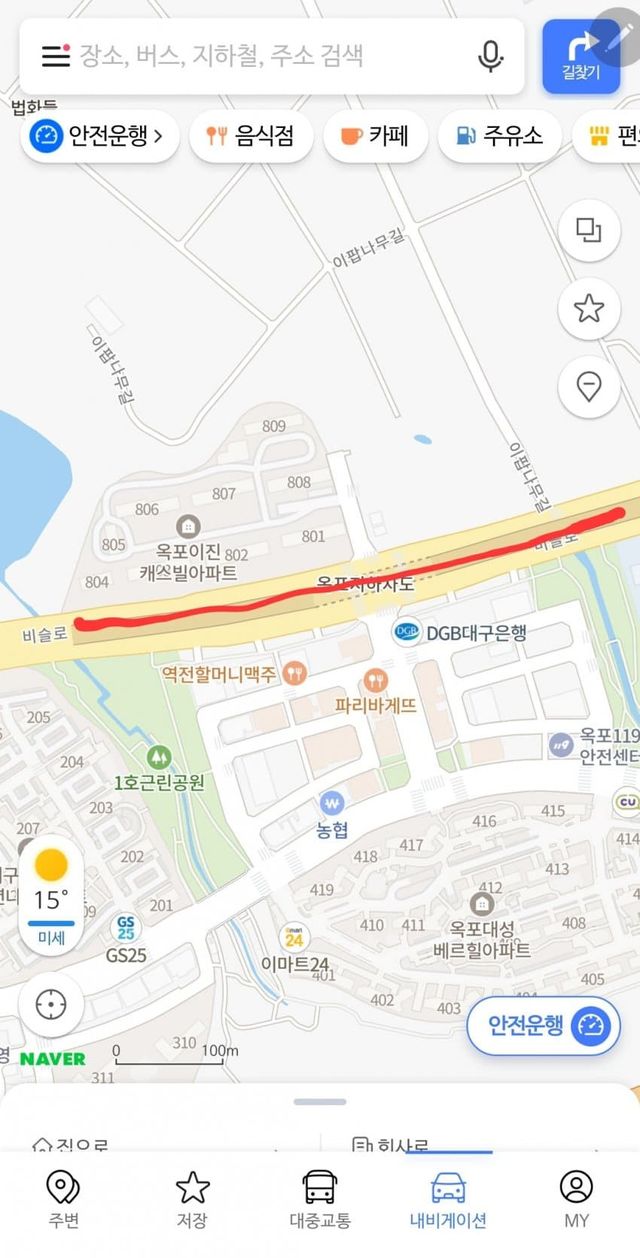The width and height of the screenshot is (640, 1258).
Task: Center the map on my location
Action: 51,1004
